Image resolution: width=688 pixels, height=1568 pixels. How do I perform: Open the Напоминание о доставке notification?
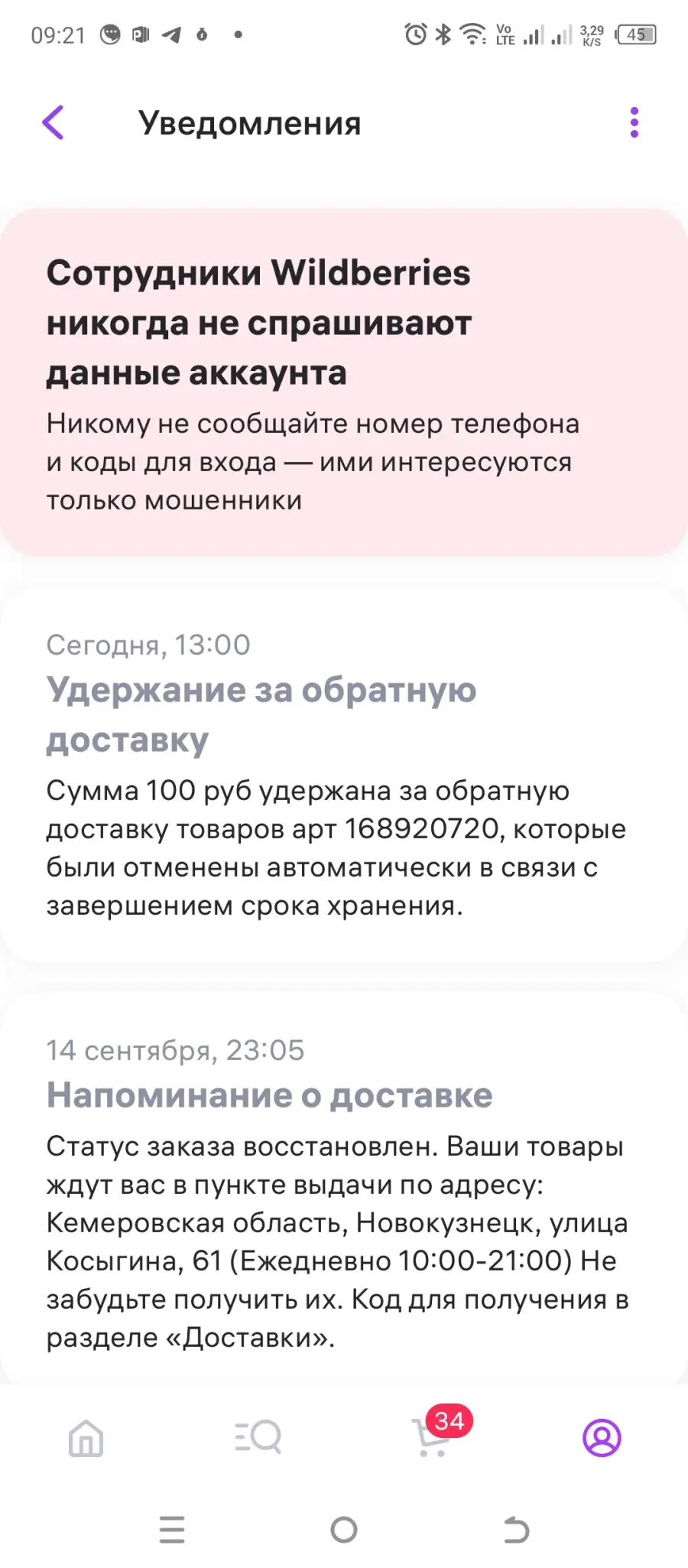(x=344, y=1189)
